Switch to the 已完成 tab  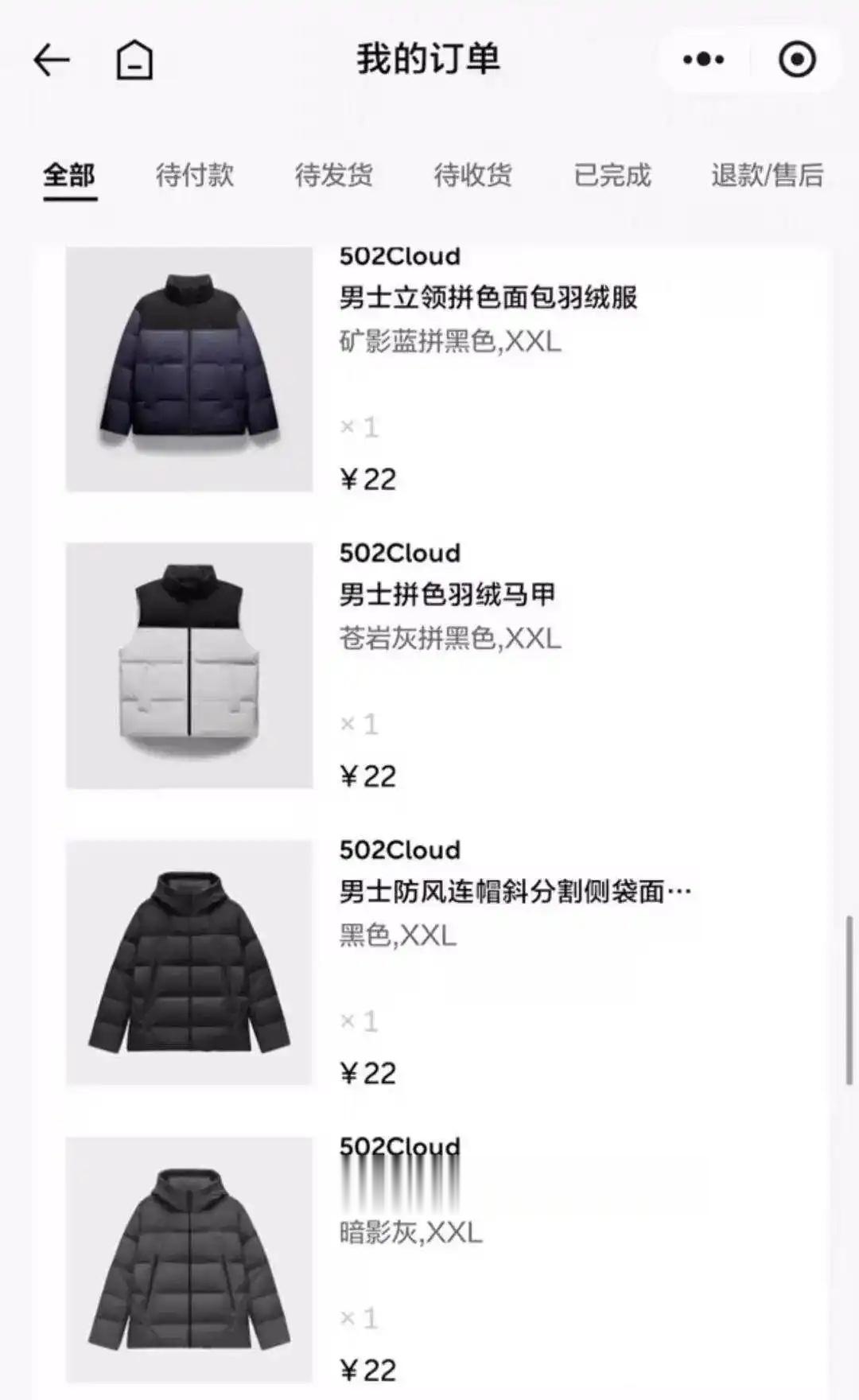612,175
